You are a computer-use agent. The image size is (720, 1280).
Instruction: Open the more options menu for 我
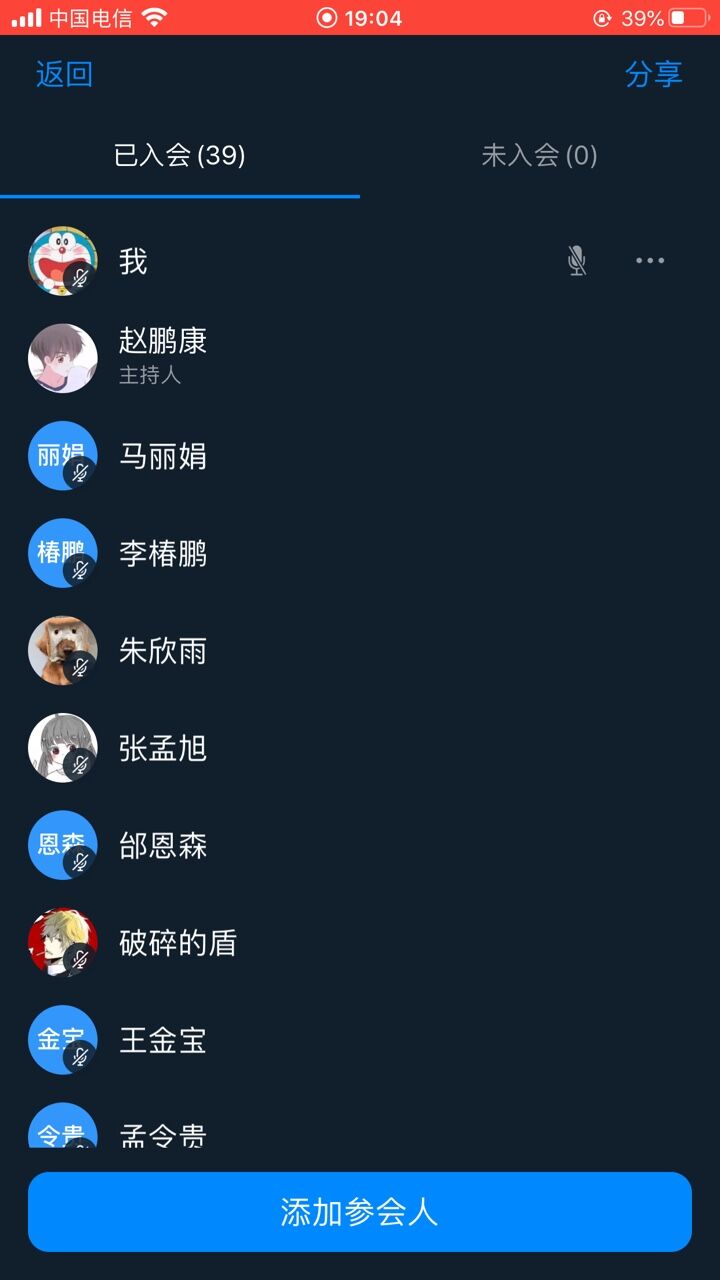tap(650, 261)
